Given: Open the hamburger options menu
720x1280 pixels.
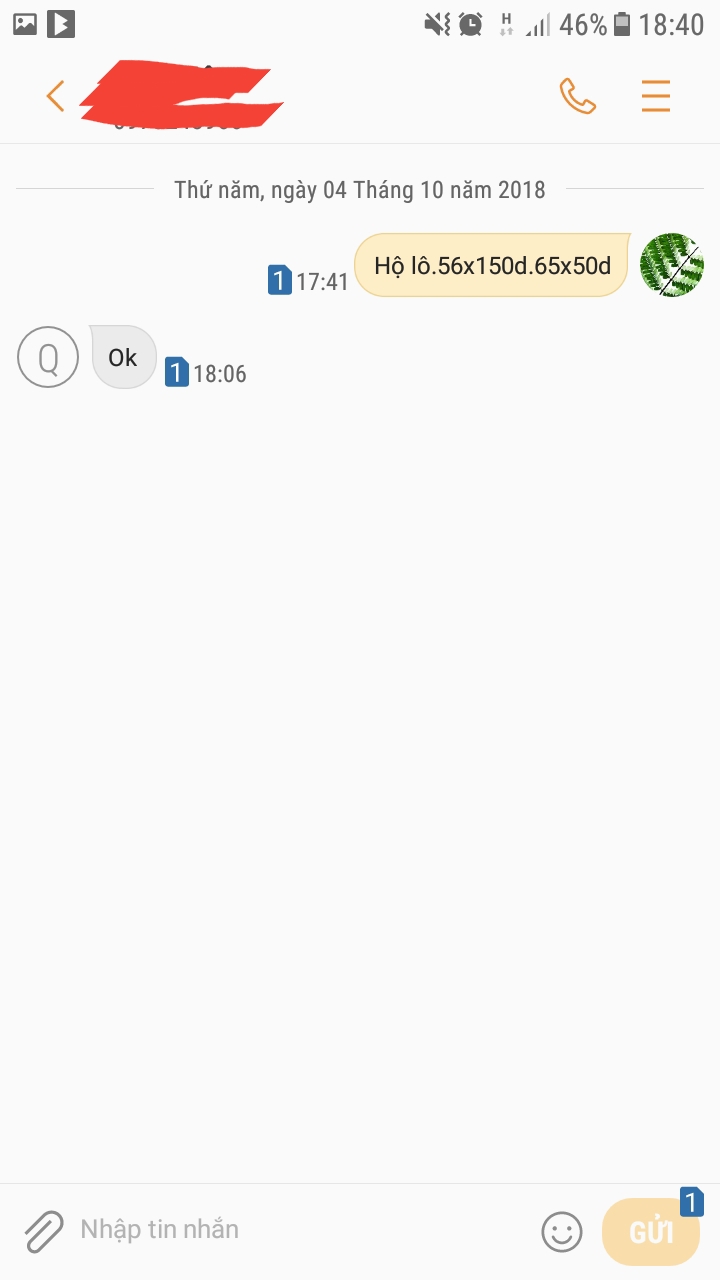Looking at the screenshot, I should click(x=656, y=97).
